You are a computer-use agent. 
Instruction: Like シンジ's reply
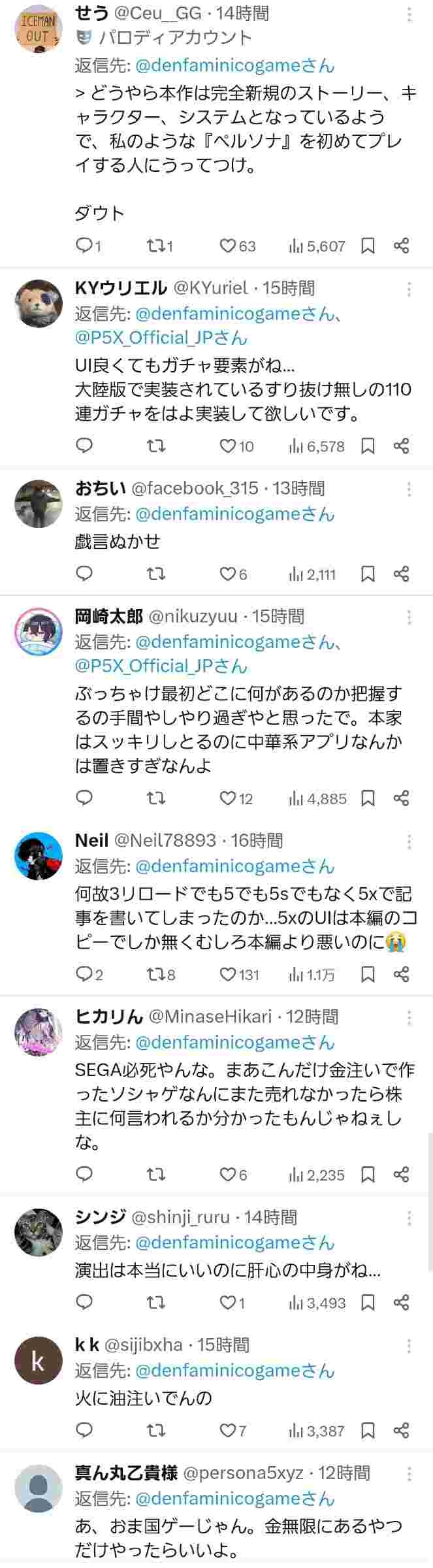click(228, 1302)
